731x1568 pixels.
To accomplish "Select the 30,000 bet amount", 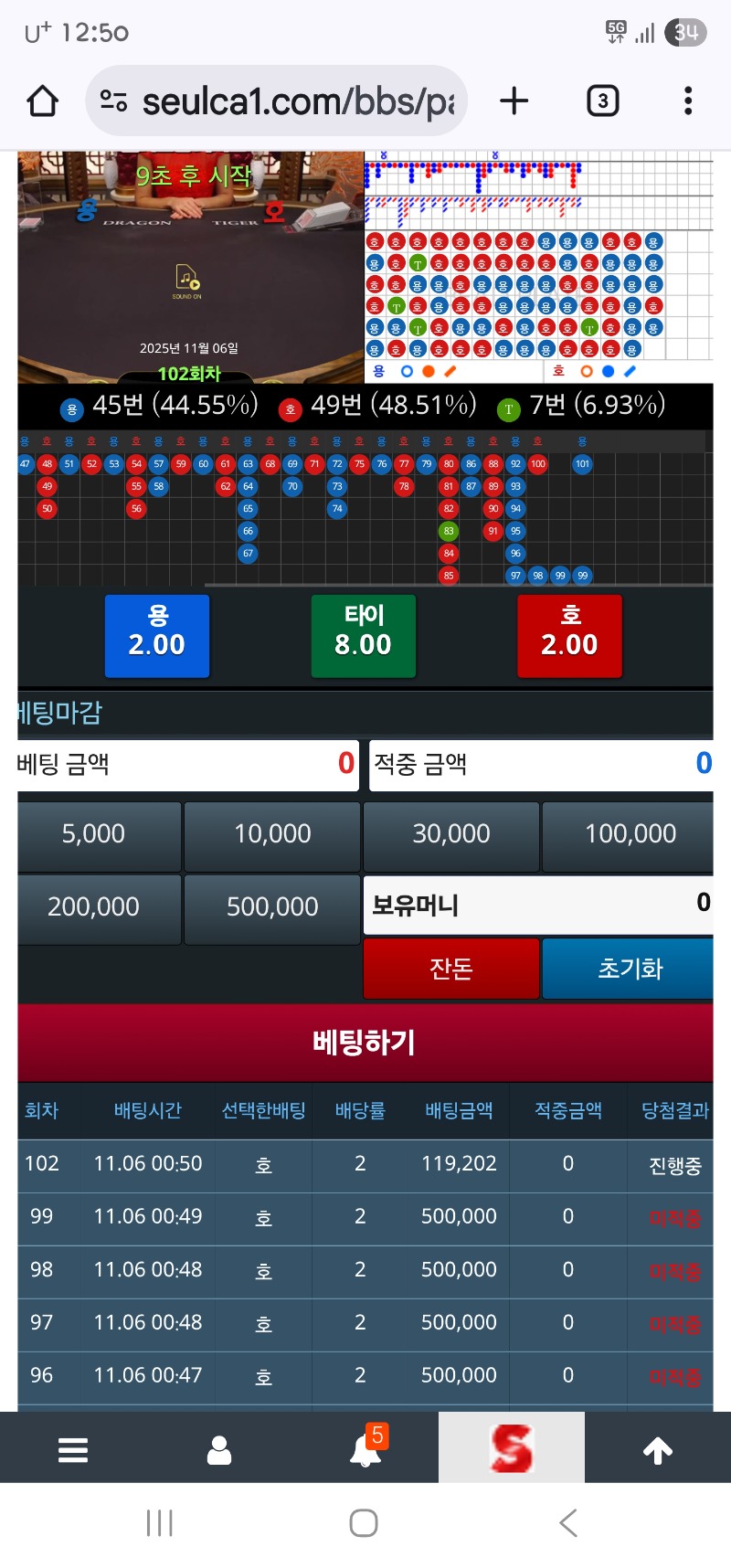I will 451,834.
